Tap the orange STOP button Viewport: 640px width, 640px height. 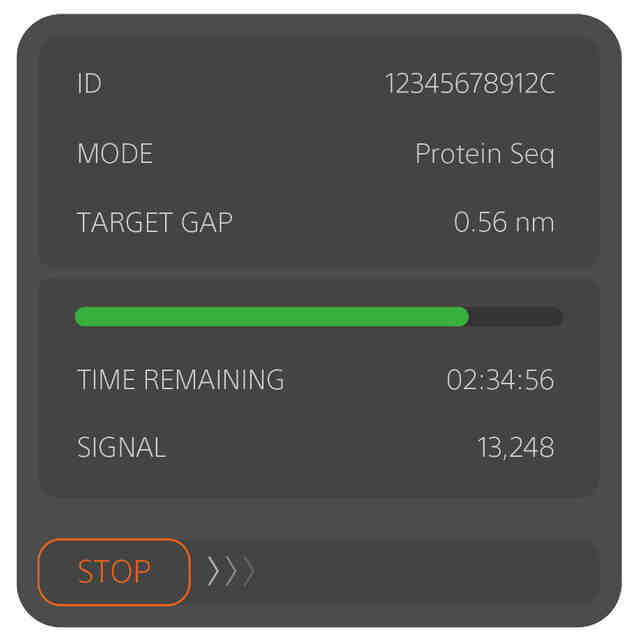tap(114, 572)
